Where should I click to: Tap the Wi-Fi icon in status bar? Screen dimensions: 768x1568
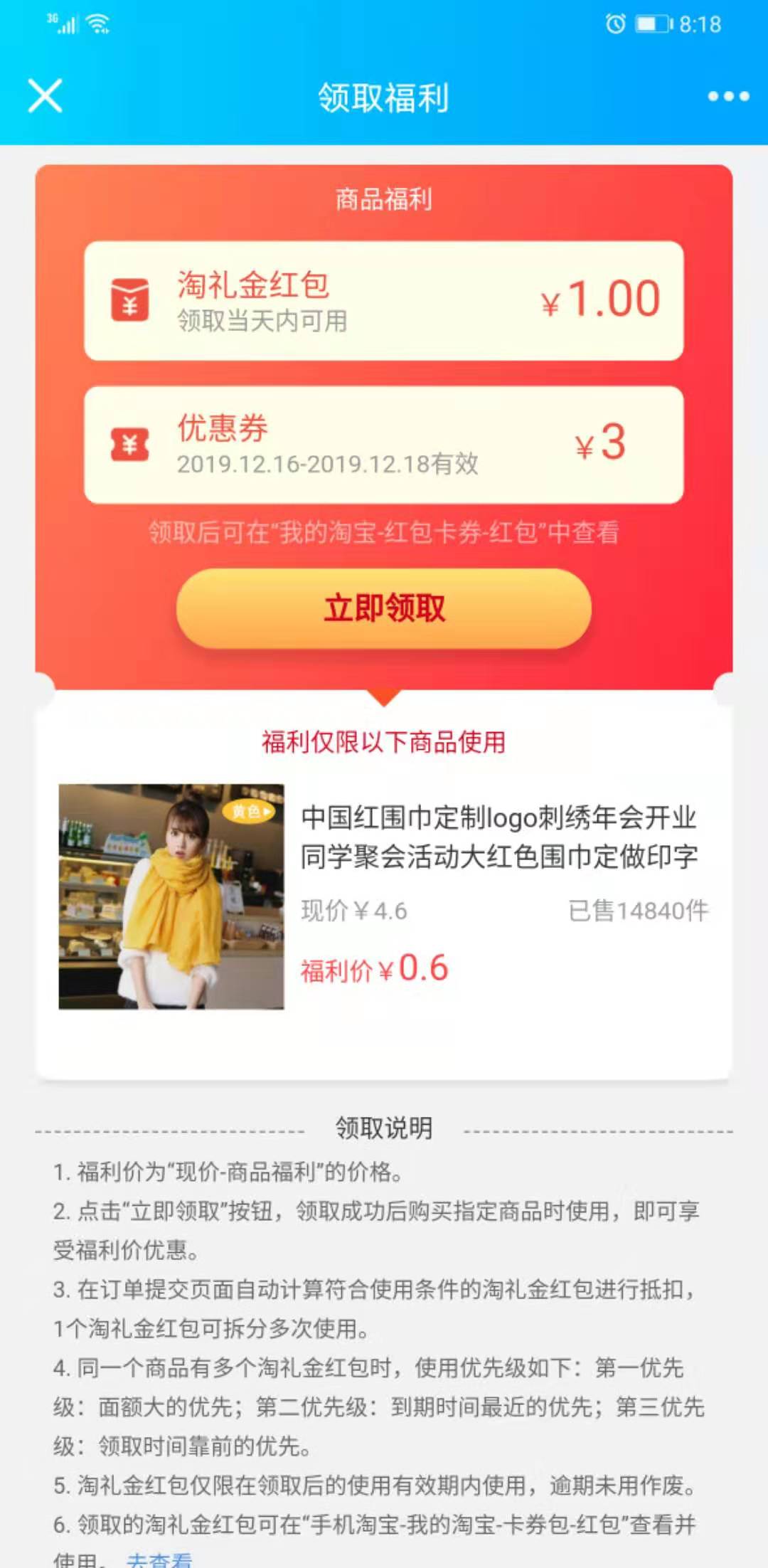(x=96, y=23)
